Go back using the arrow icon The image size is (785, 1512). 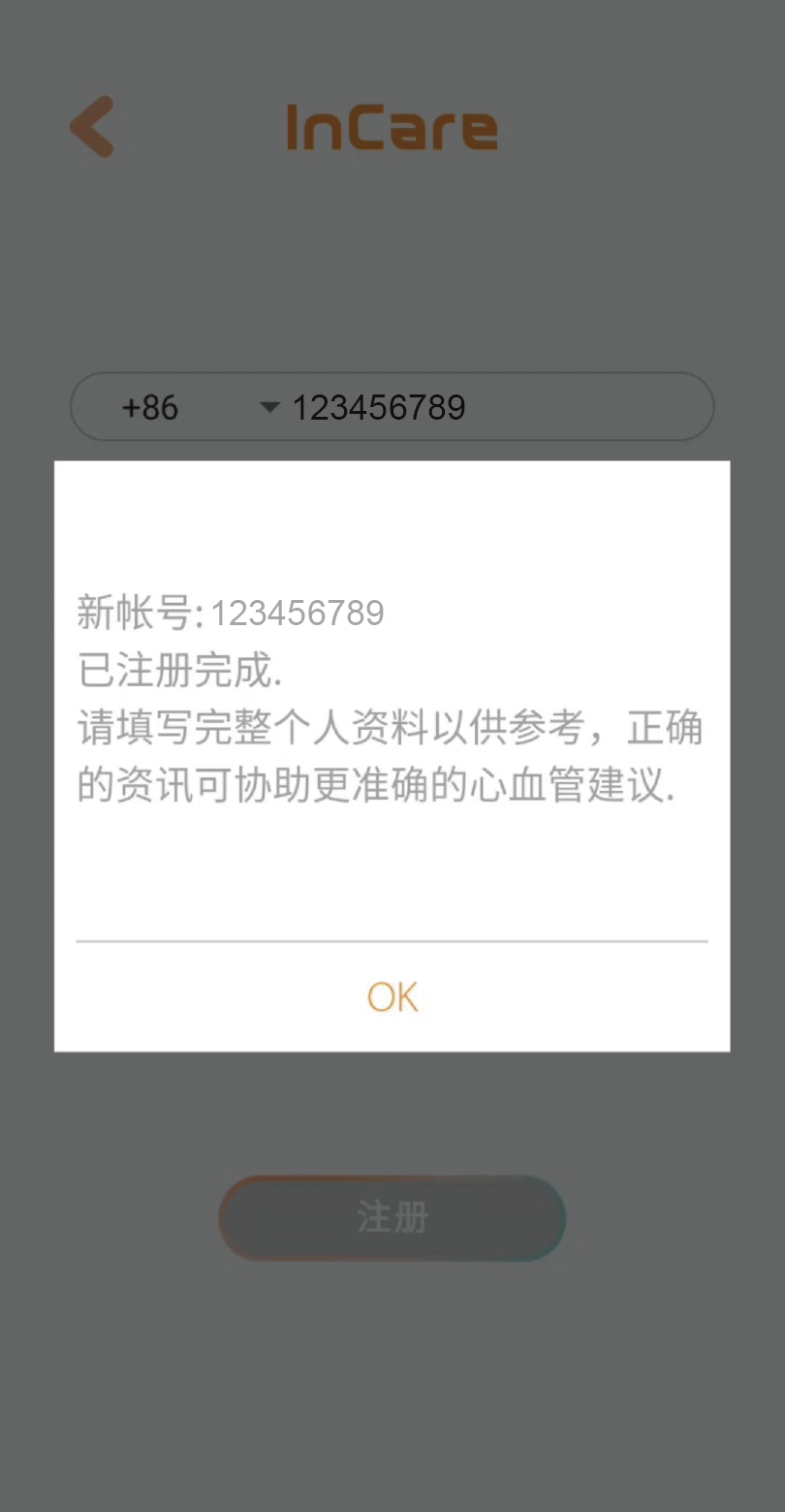tap(92, 127)
